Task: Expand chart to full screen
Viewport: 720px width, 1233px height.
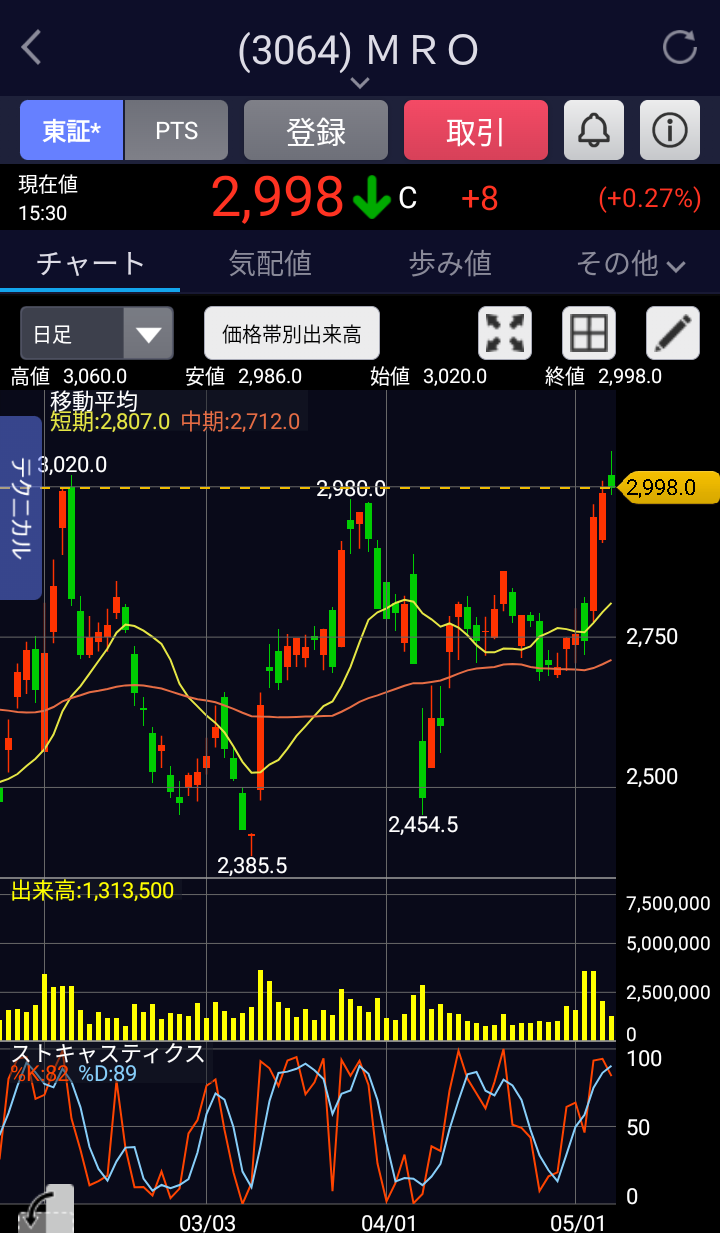Action: pos(506,334)
